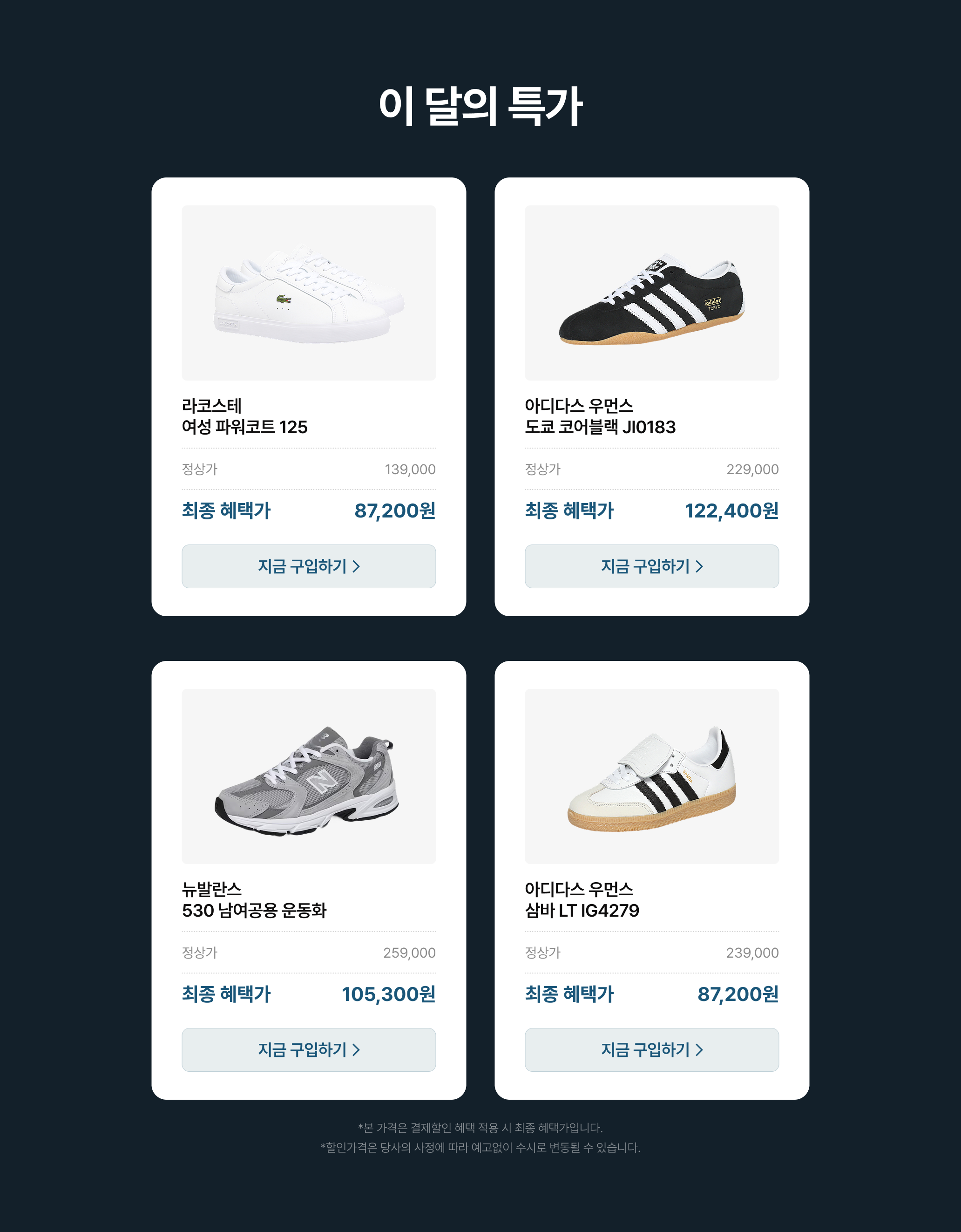Image resolution: width=961 pixels, height=1232 pixels.
Task: Buy the New Balance 530 sneakers
Action: pyautogui.click(x=309, y=1049)
